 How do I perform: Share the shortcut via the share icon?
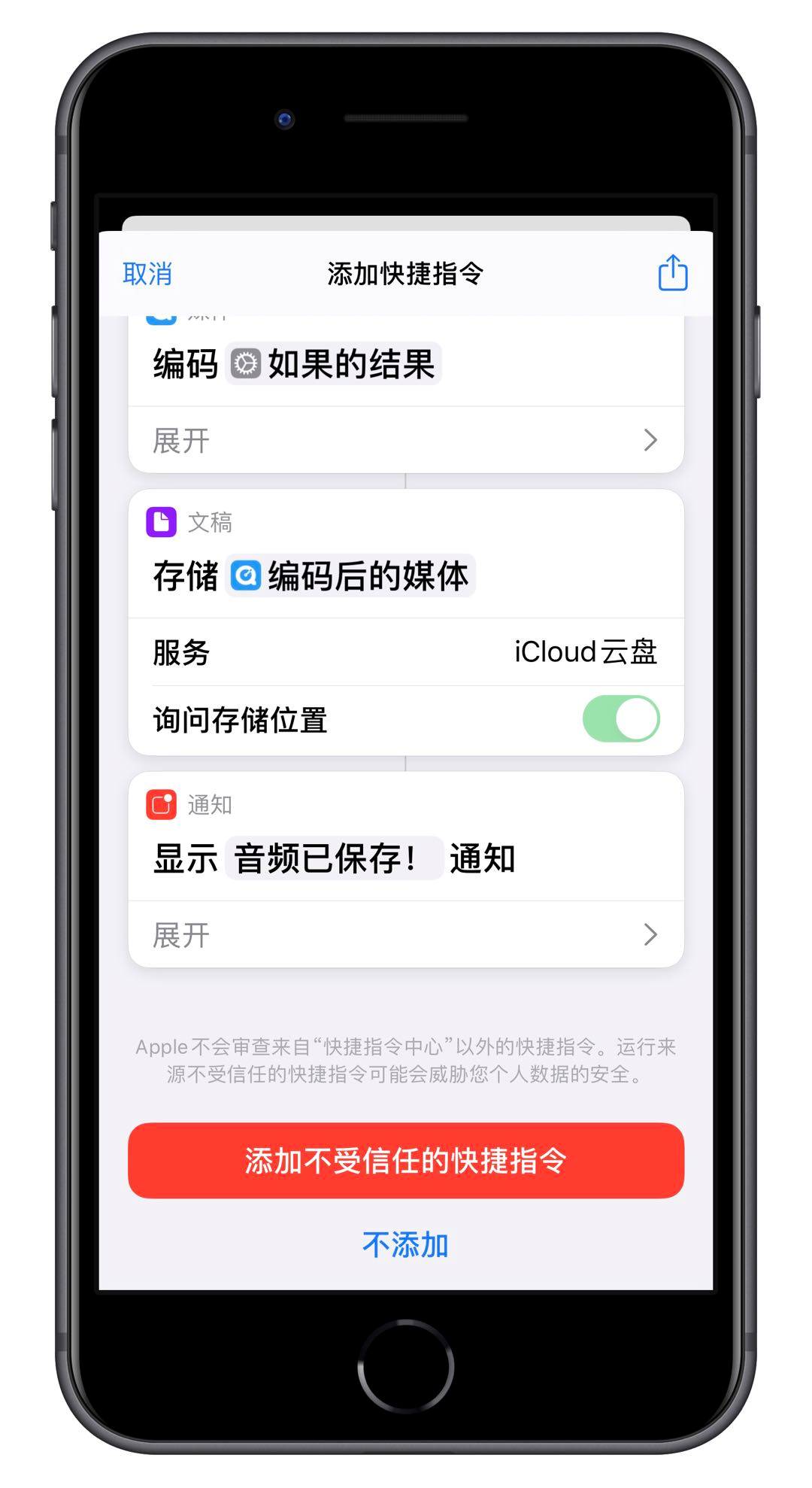672,272
